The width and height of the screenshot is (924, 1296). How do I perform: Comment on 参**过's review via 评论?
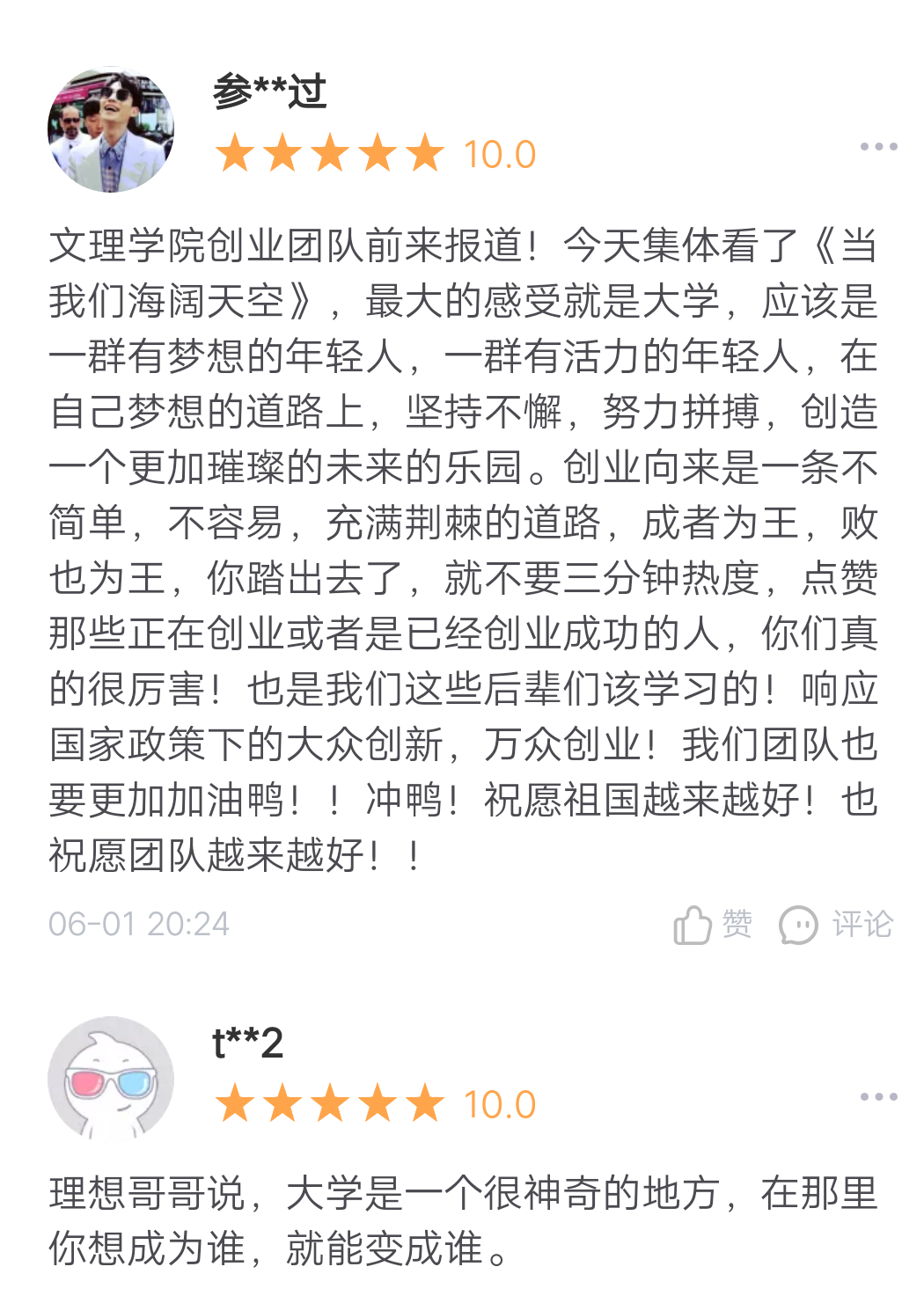pos(835,925)
